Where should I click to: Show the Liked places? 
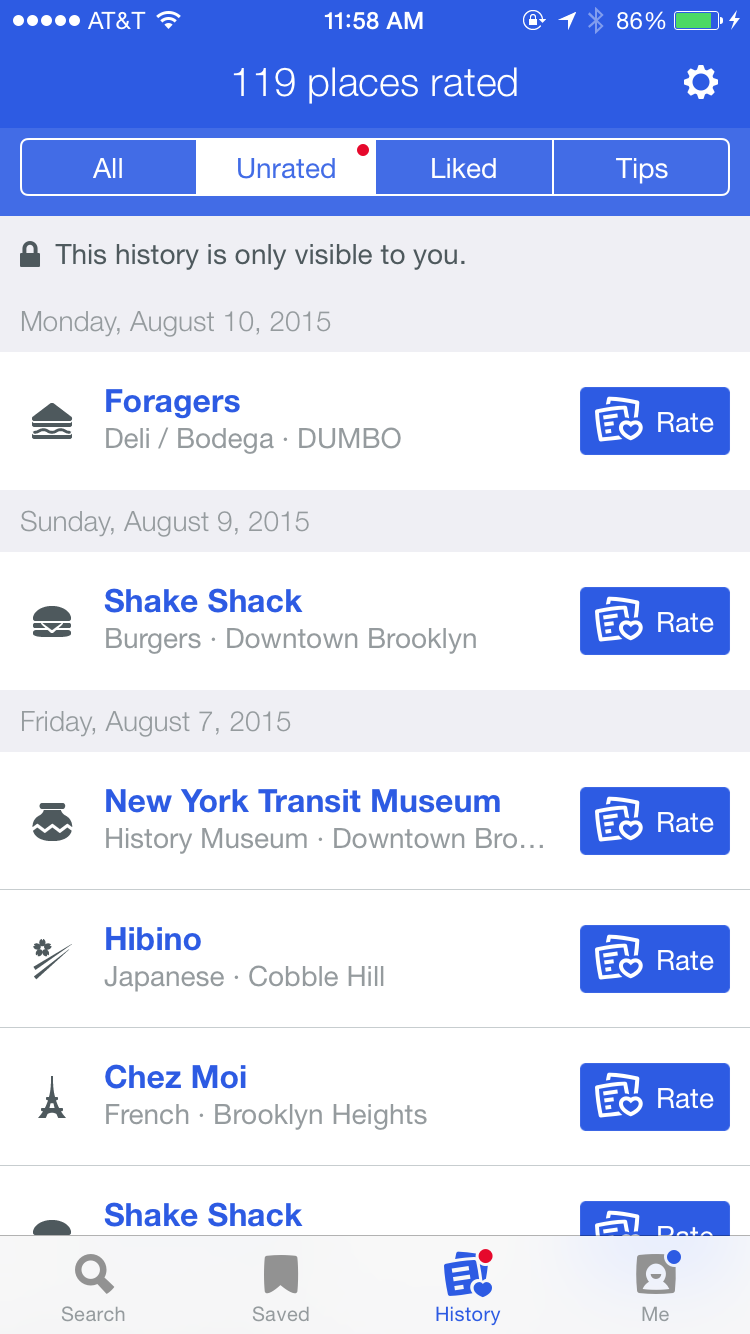tap(464, 168)
